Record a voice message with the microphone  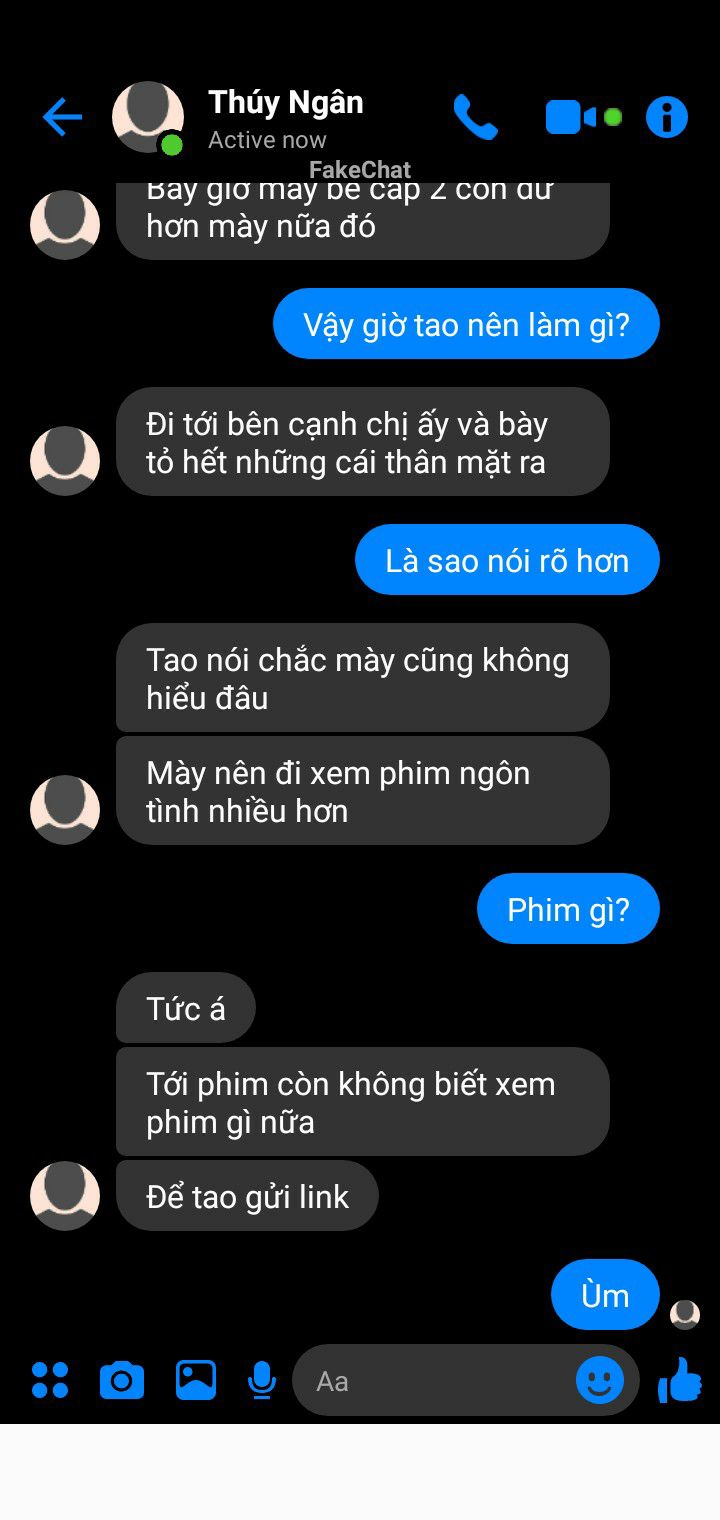(x=262, y=1380)
